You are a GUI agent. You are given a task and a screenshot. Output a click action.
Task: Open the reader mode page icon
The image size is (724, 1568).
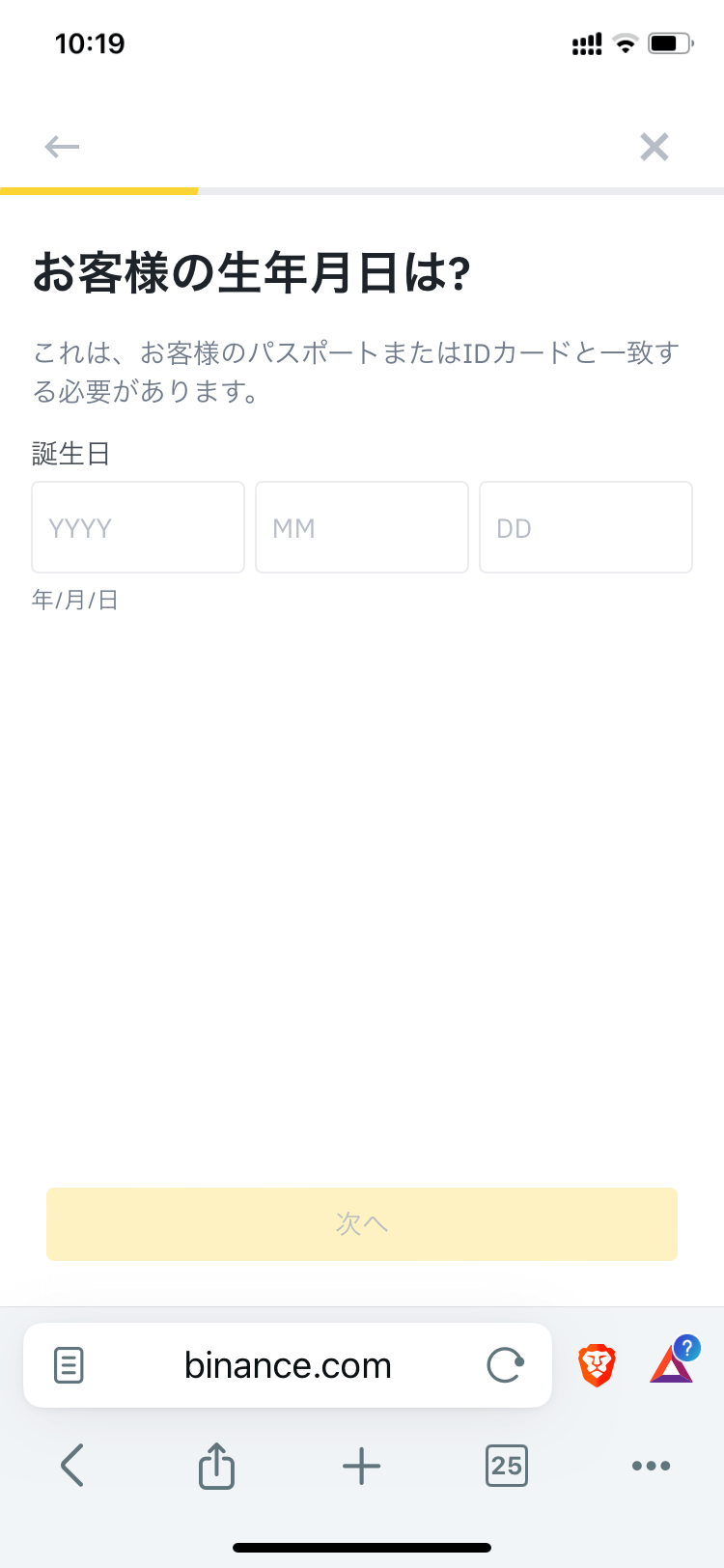pyautogui.click(x=69, y=1365)
